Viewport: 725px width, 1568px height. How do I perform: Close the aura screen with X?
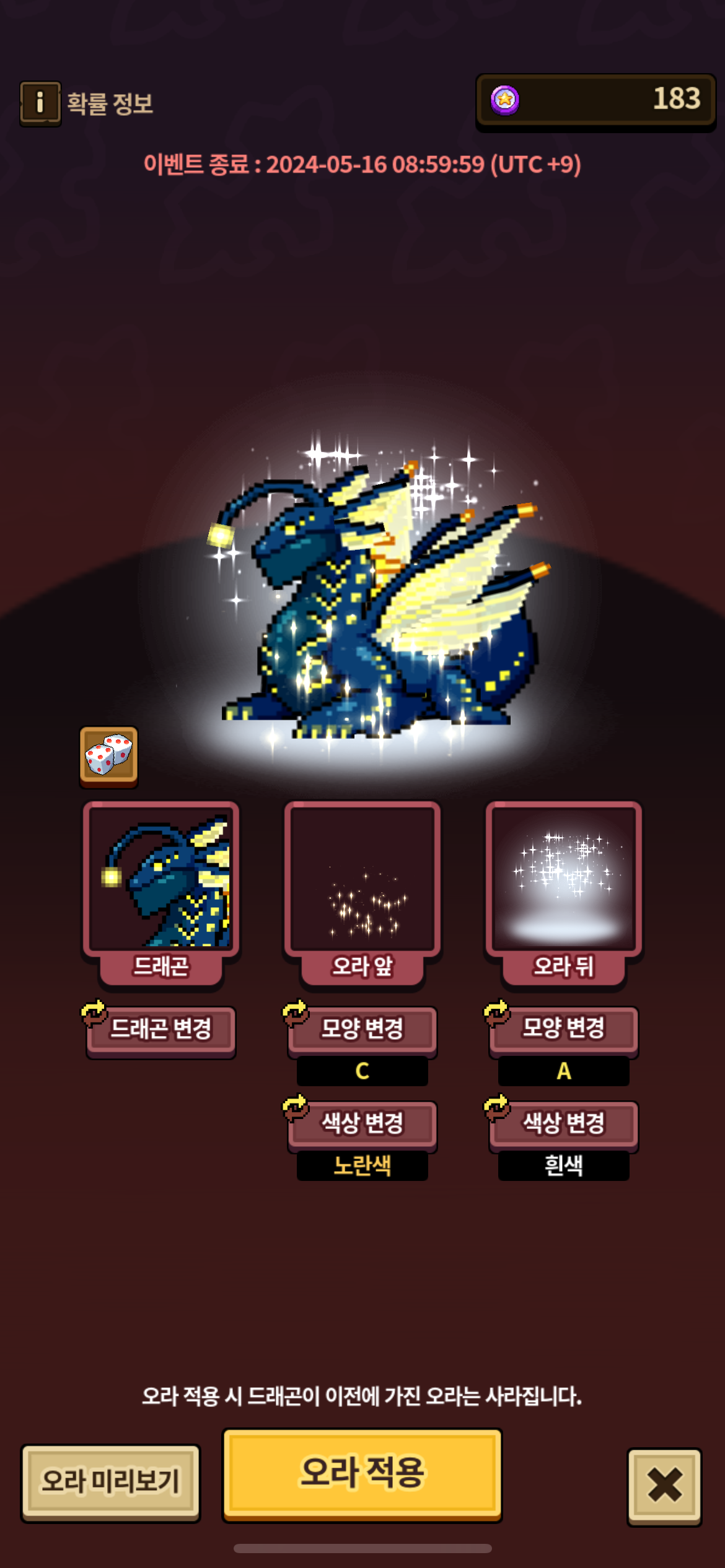coord(664,1485)
